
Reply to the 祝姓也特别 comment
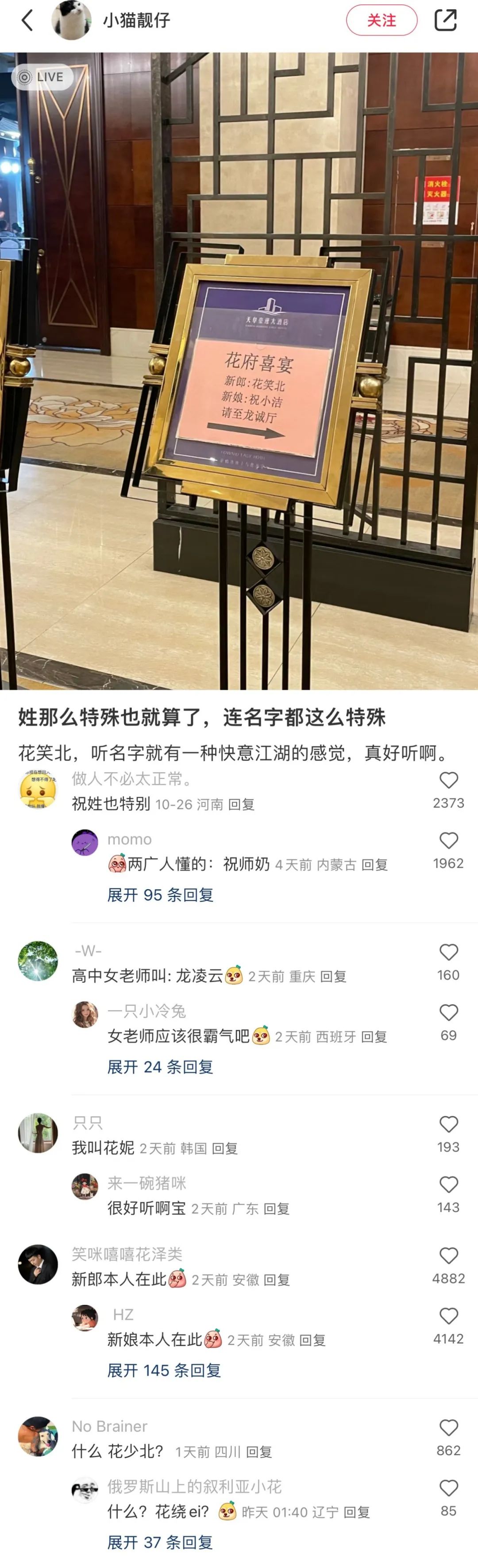[x=241, y=804]
